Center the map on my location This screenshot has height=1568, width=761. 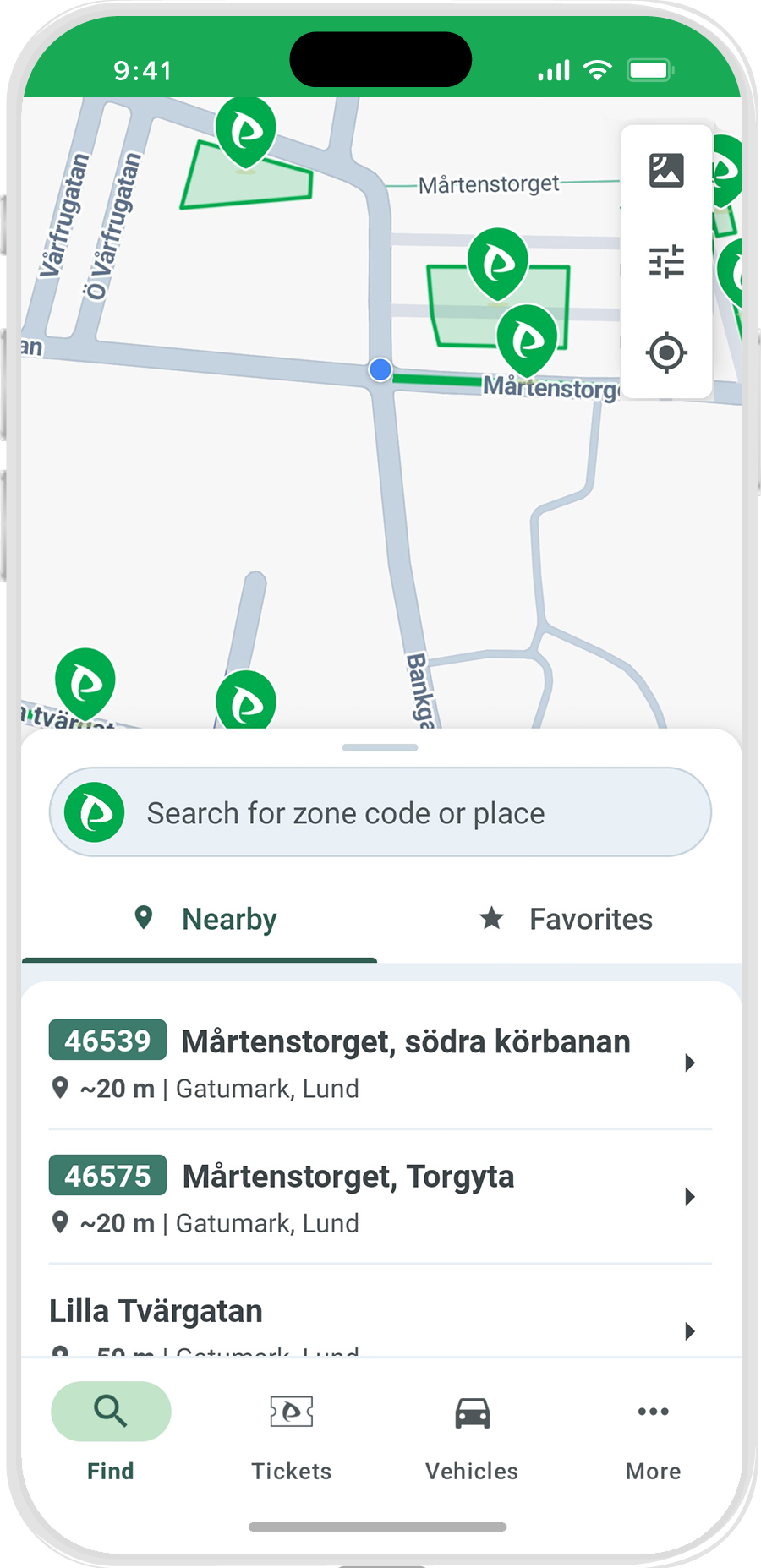(x=666, y=352)
